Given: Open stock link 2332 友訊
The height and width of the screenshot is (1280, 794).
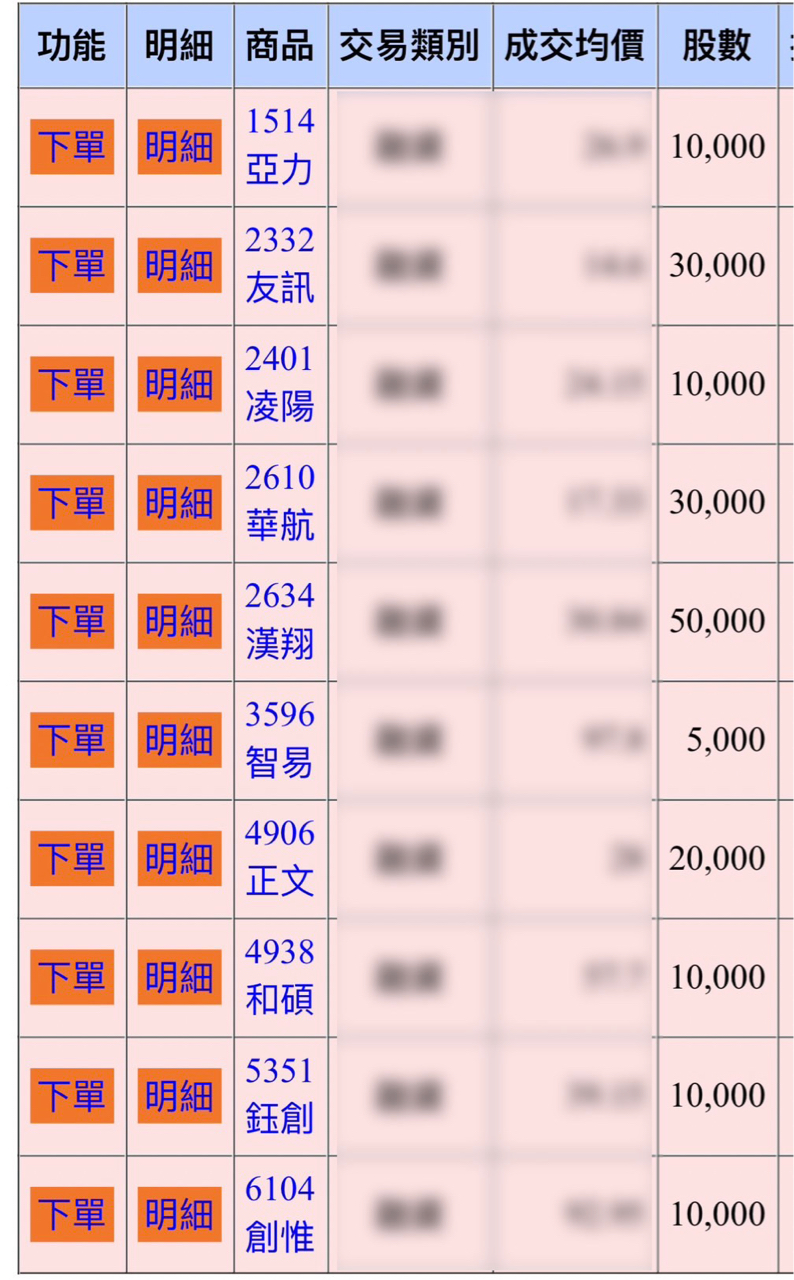Looking at the screenshot, I should click(x=280, y=265).
